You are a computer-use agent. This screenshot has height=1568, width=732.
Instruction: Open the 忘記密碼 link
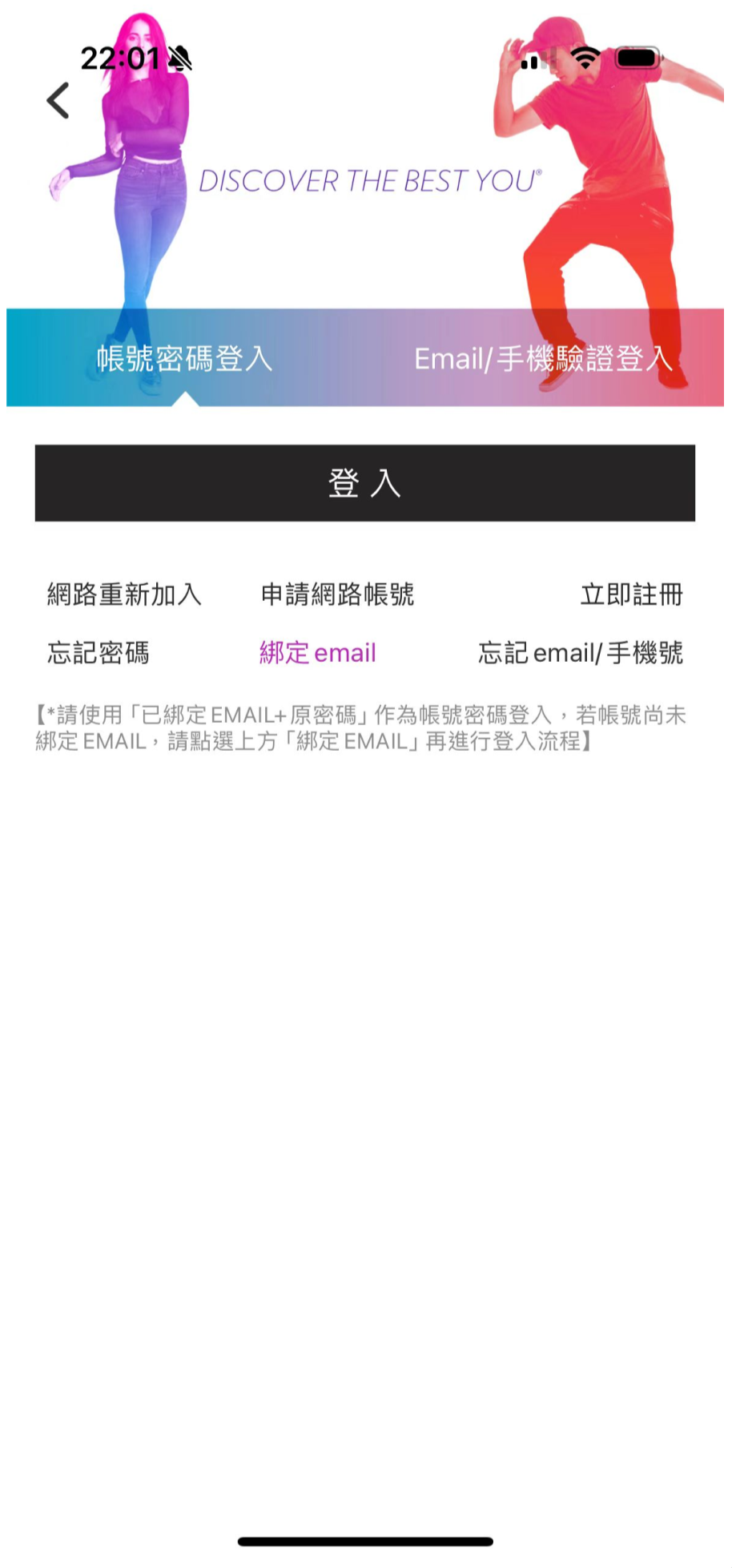[99, 653]
